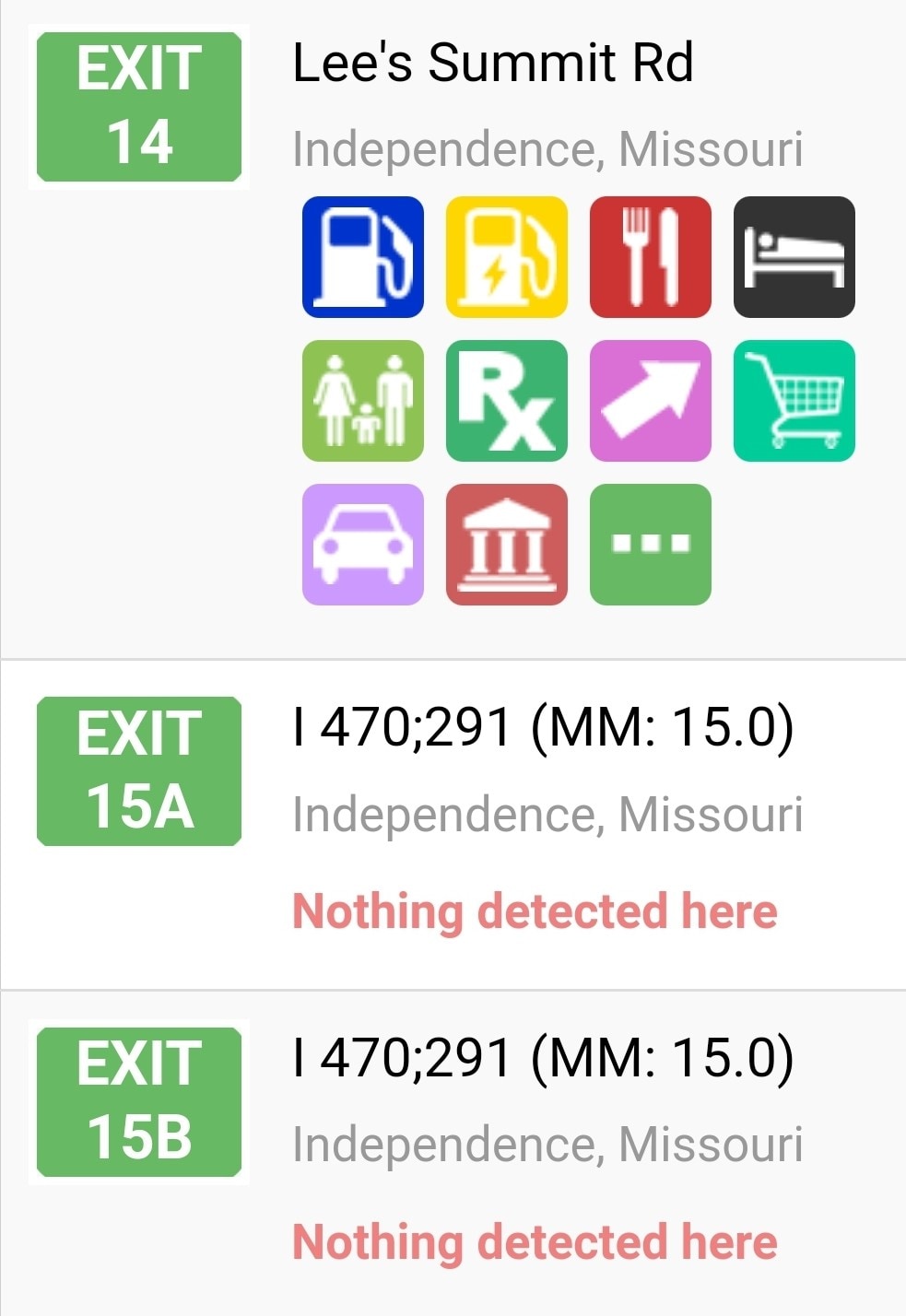906x1316 pixels.
Task: View banks and institutions building icon
Action: point(507,545)
